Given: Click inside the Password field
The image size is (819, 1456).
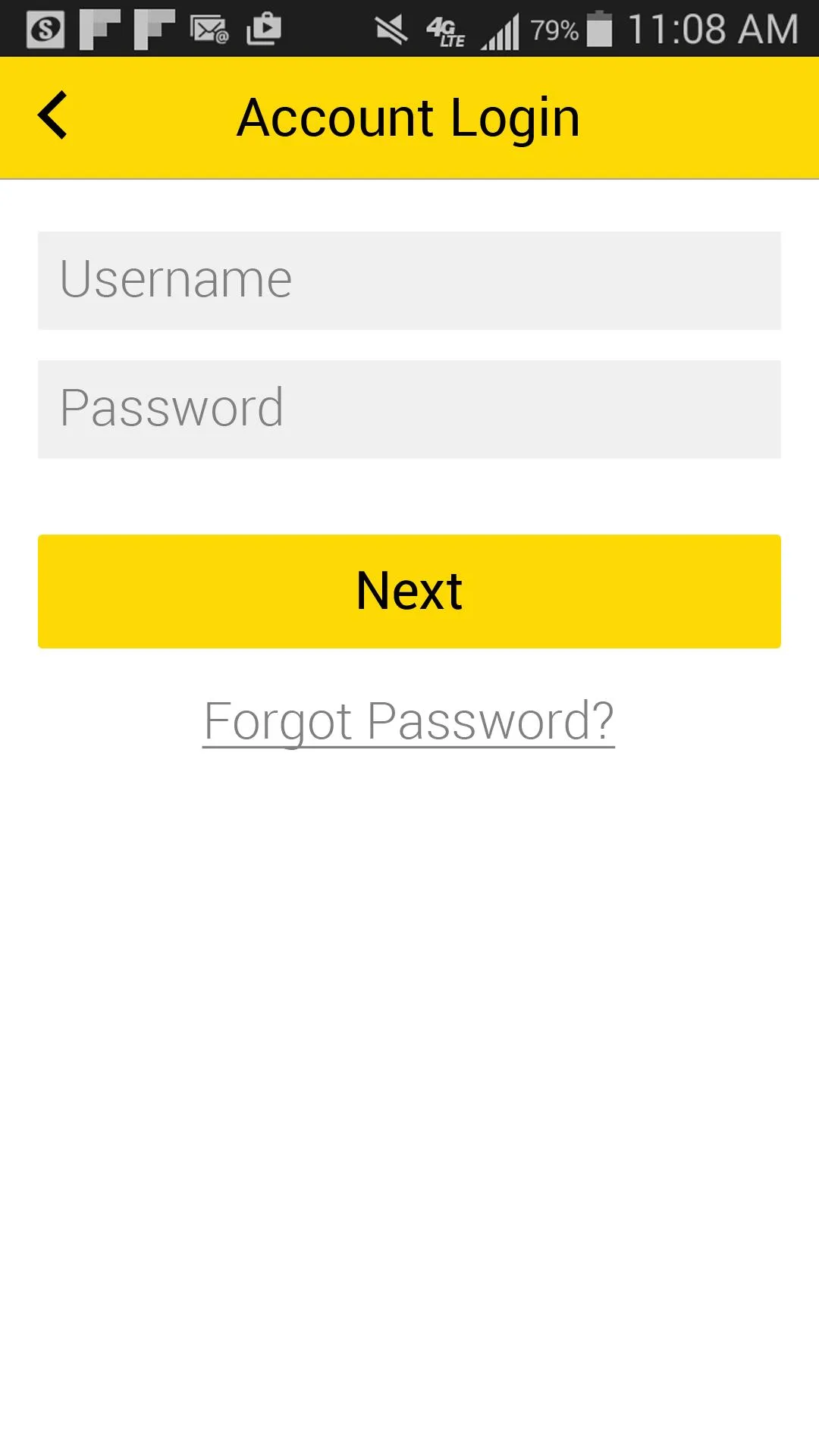Looking at the screenshot, I should (x=409, y=407).
